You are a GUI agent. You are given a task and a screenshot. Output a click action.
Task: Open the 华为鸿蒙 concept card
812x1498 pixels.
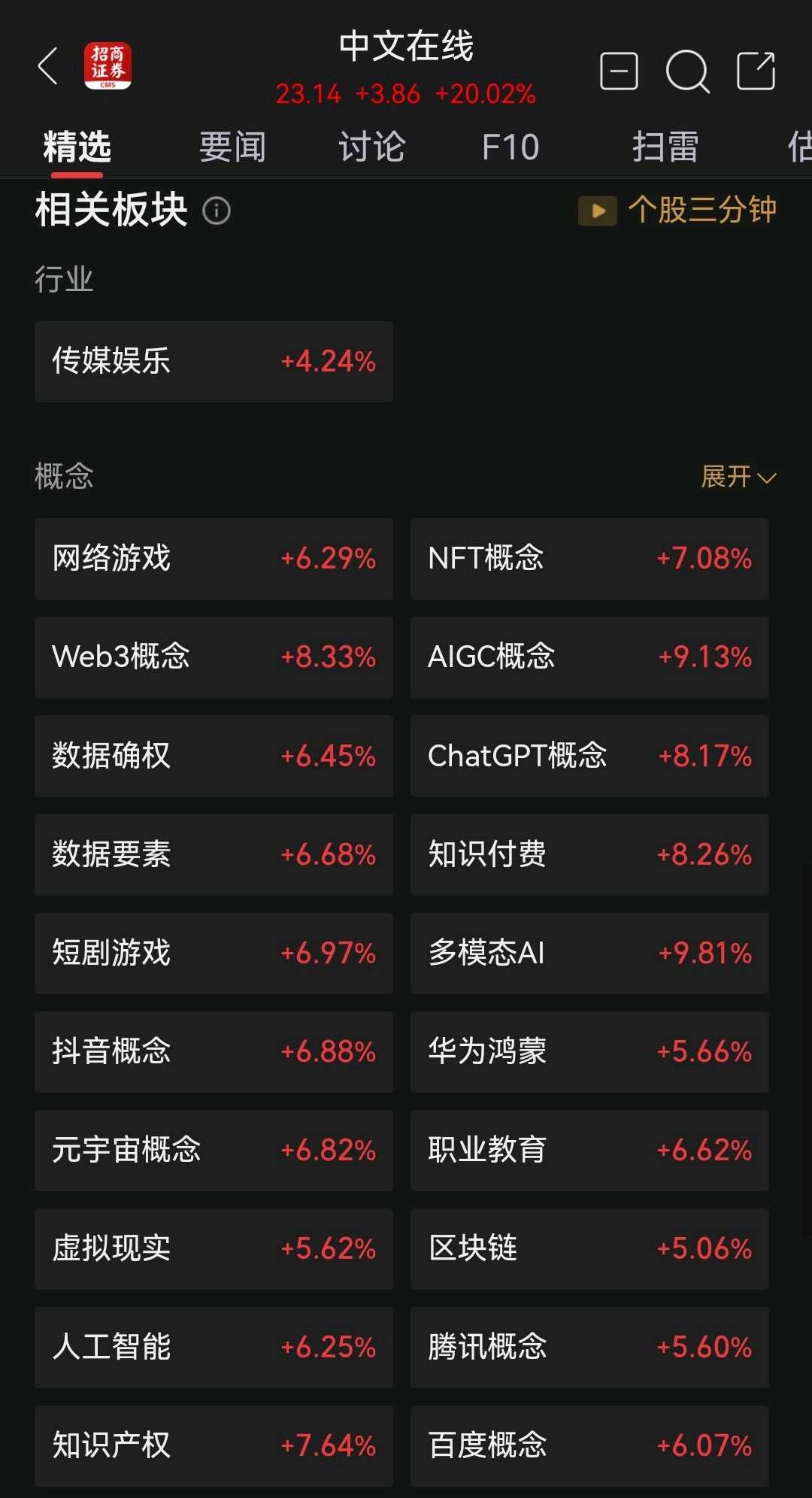click(589, 1051)
